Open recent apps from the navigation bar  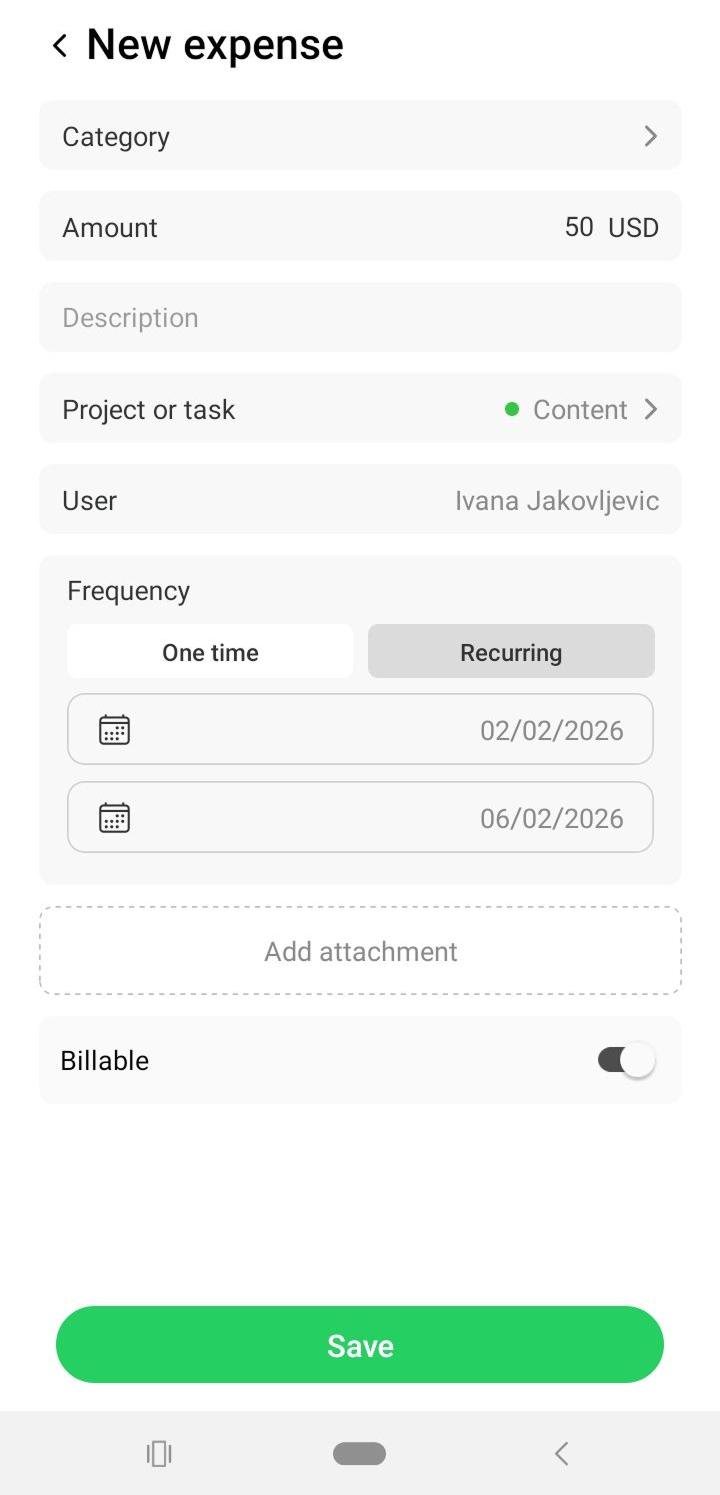158,1453
